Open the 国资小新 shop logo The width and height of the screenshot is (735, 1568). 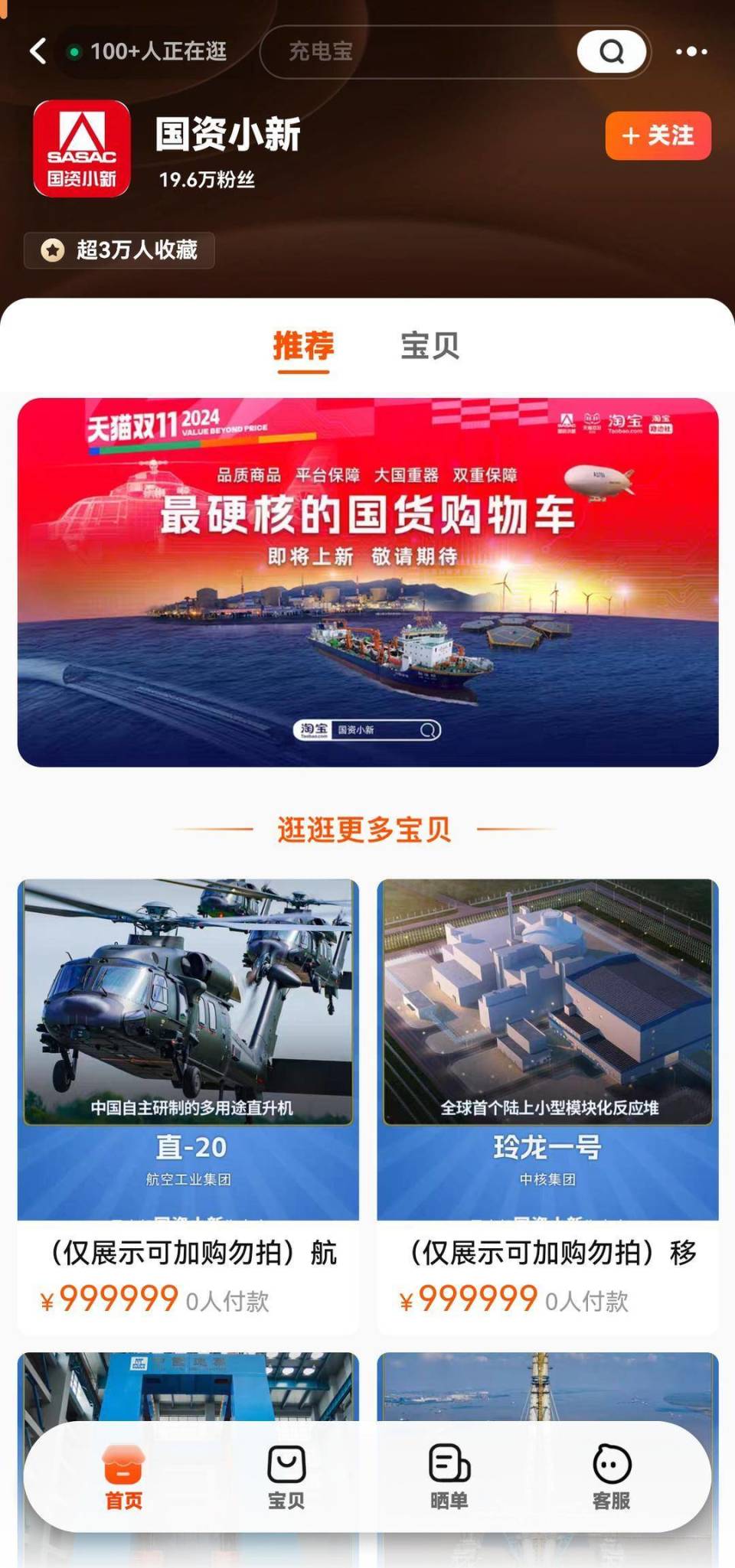tap(81, 148)
